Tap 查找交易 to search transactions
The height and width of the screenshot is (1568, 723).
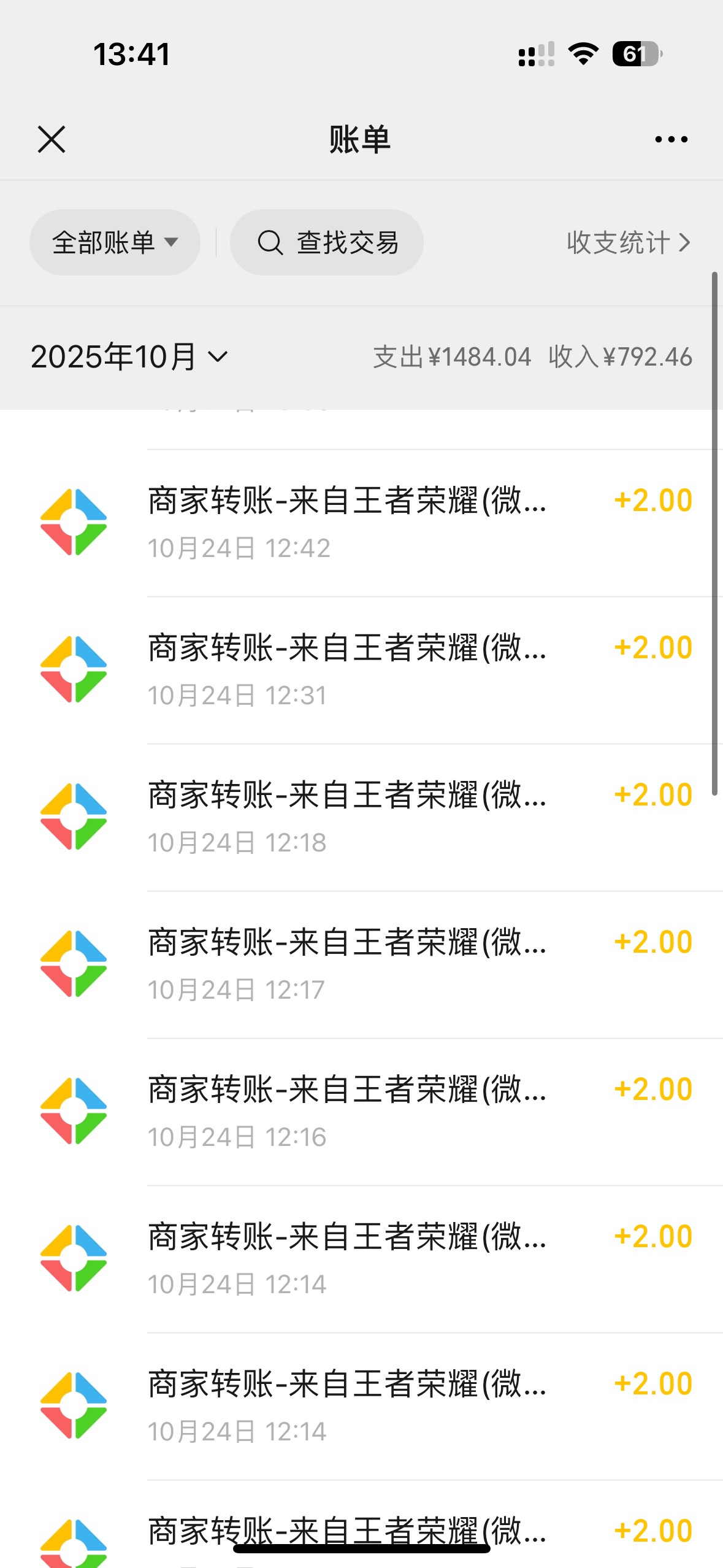(x=327, y=242)
